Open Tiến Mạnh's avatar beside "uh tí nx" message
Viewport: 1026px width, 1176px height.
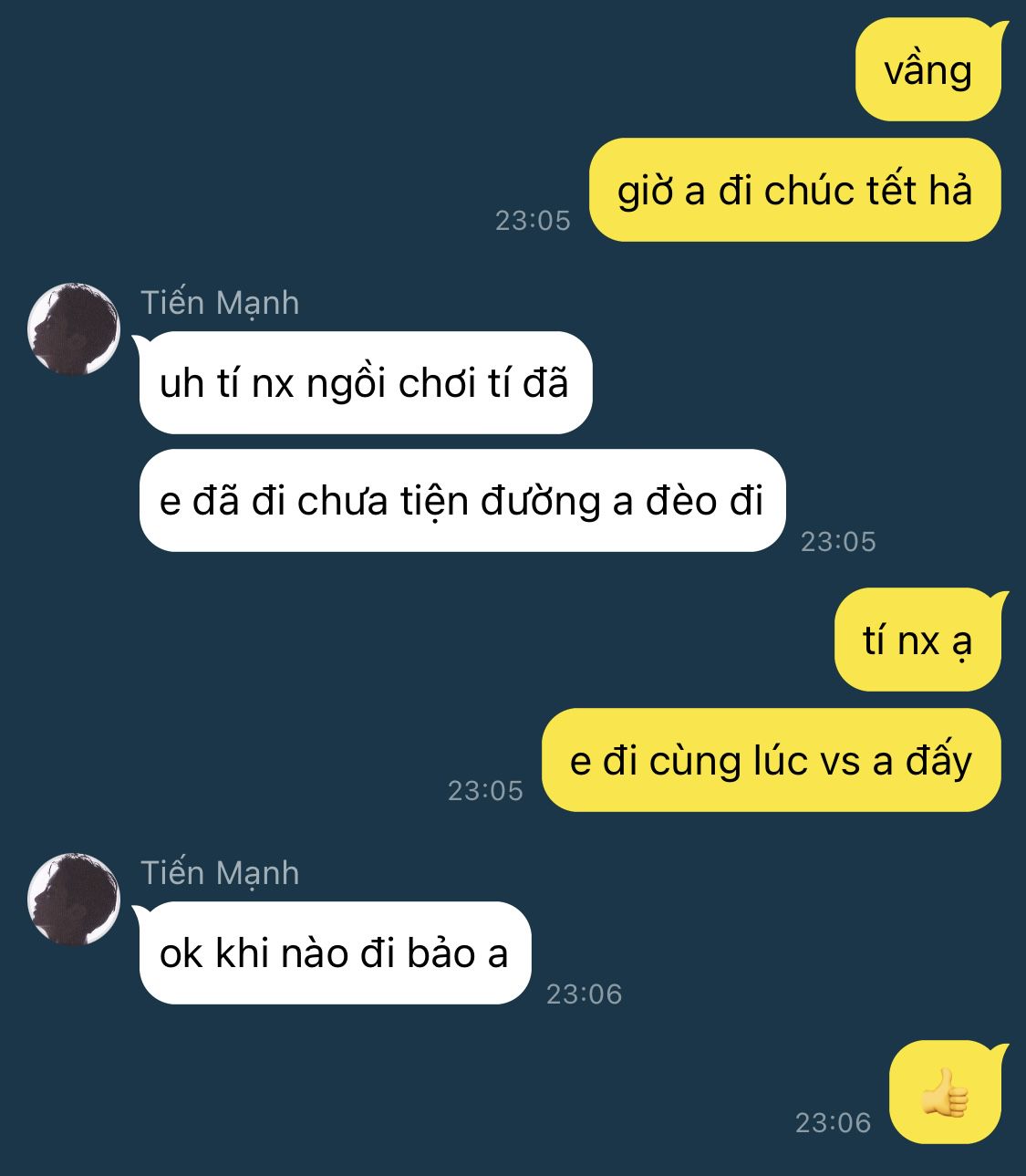coord(74,329)
